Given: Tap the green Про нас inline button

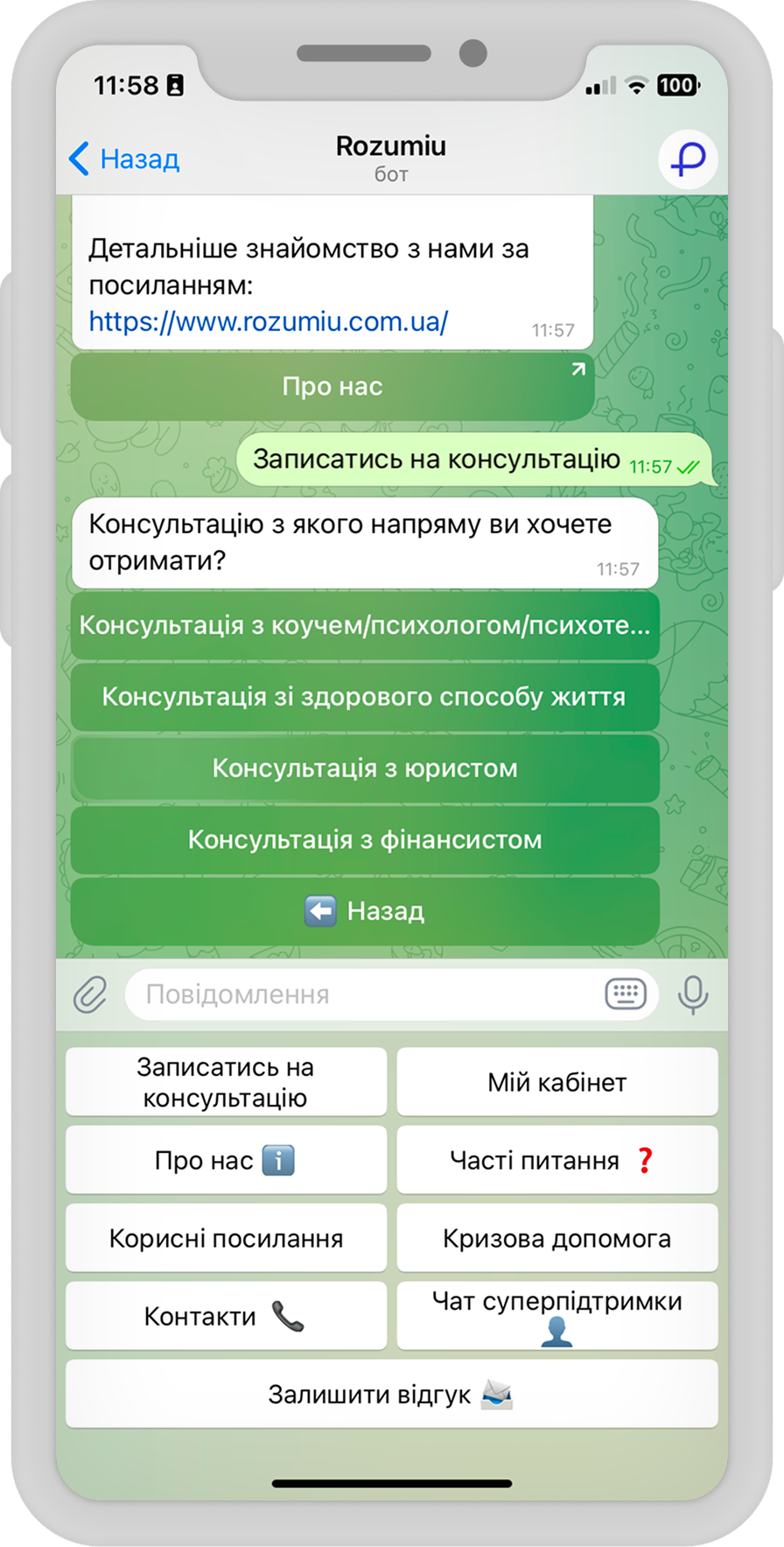Looking at the screenshot, I should pos(332,386).
